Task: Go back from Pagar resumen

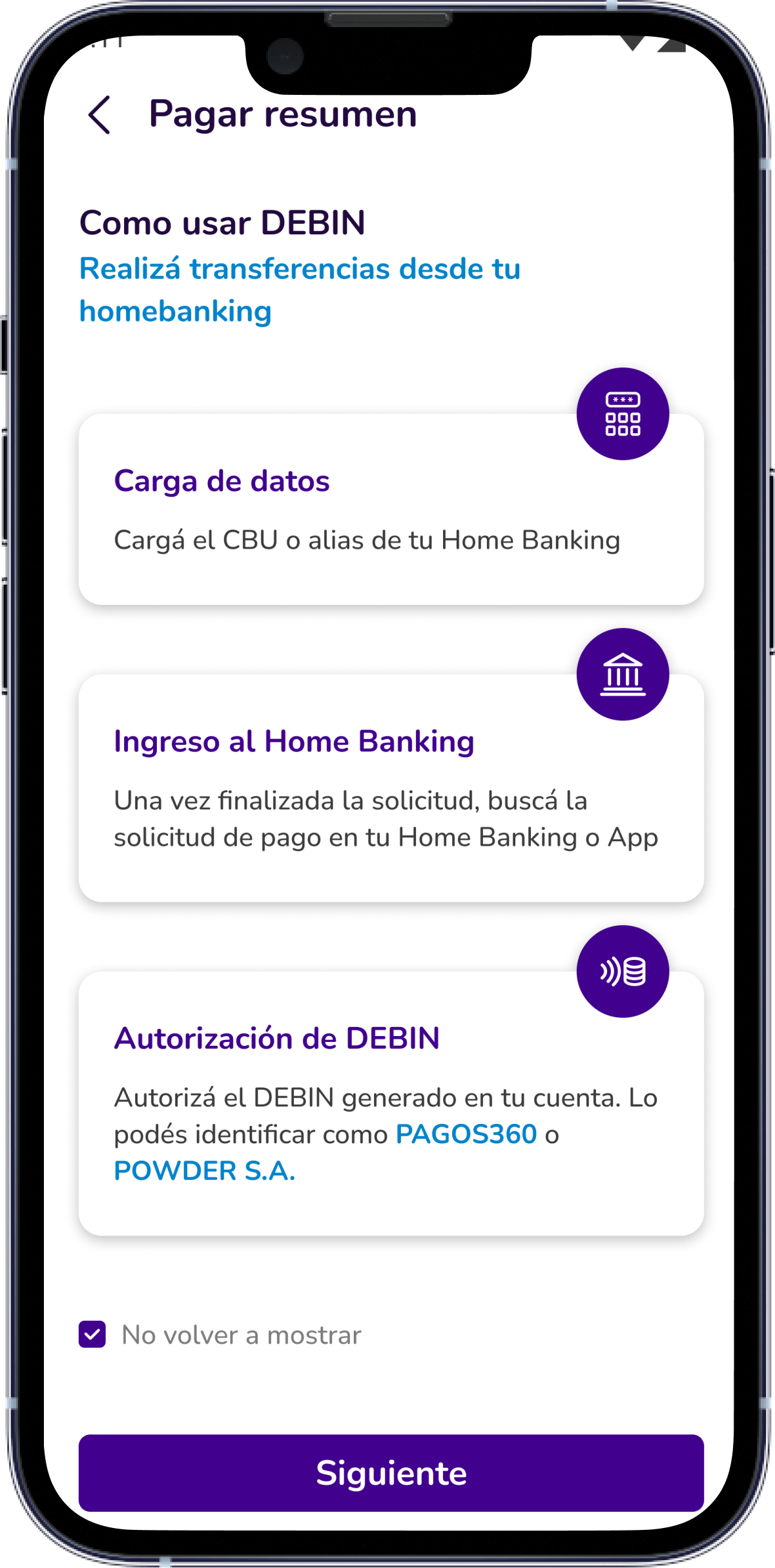Action: click(x=99, y=115)
